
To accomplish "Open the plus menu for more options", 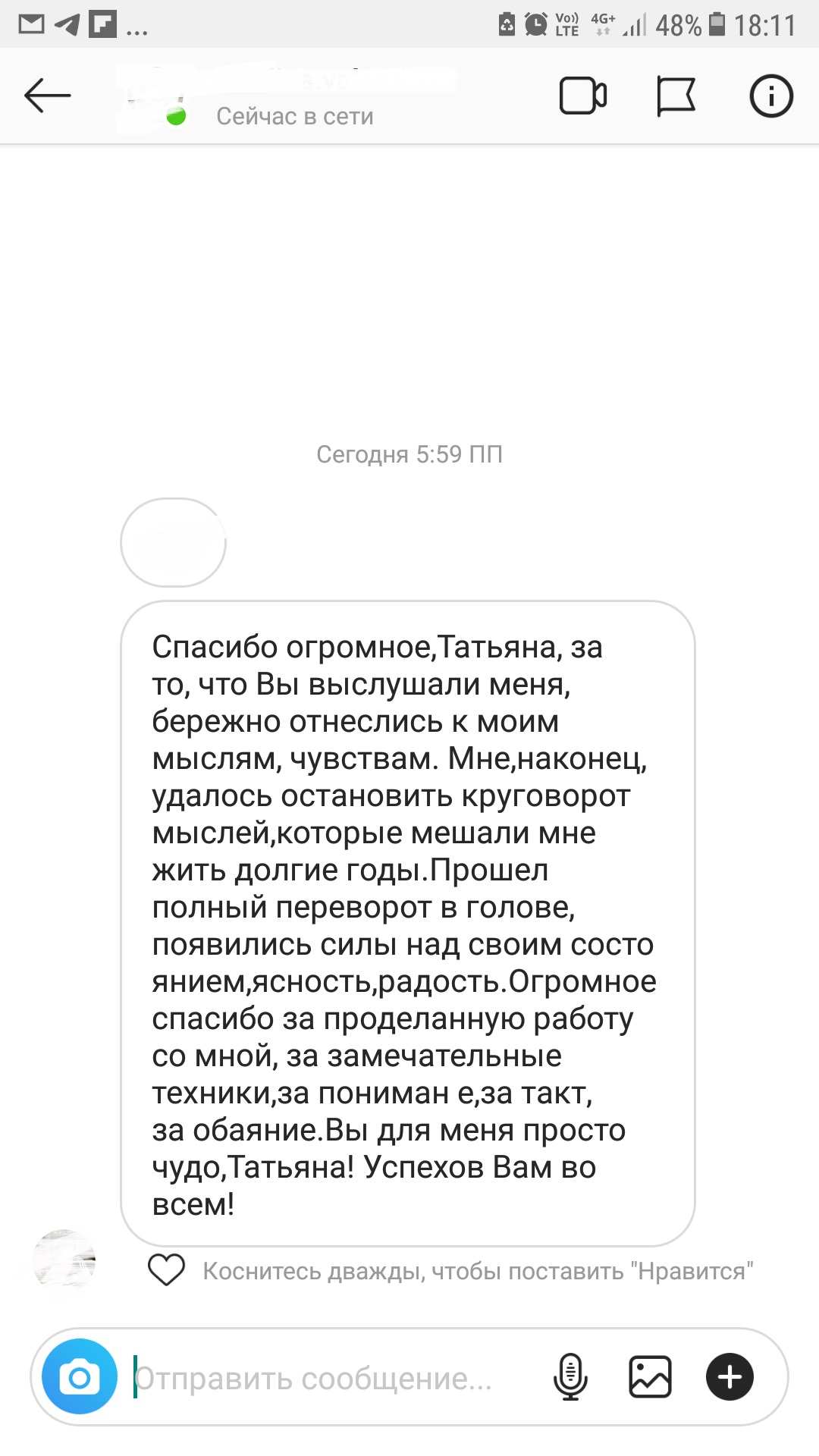I will point(730,1376).
